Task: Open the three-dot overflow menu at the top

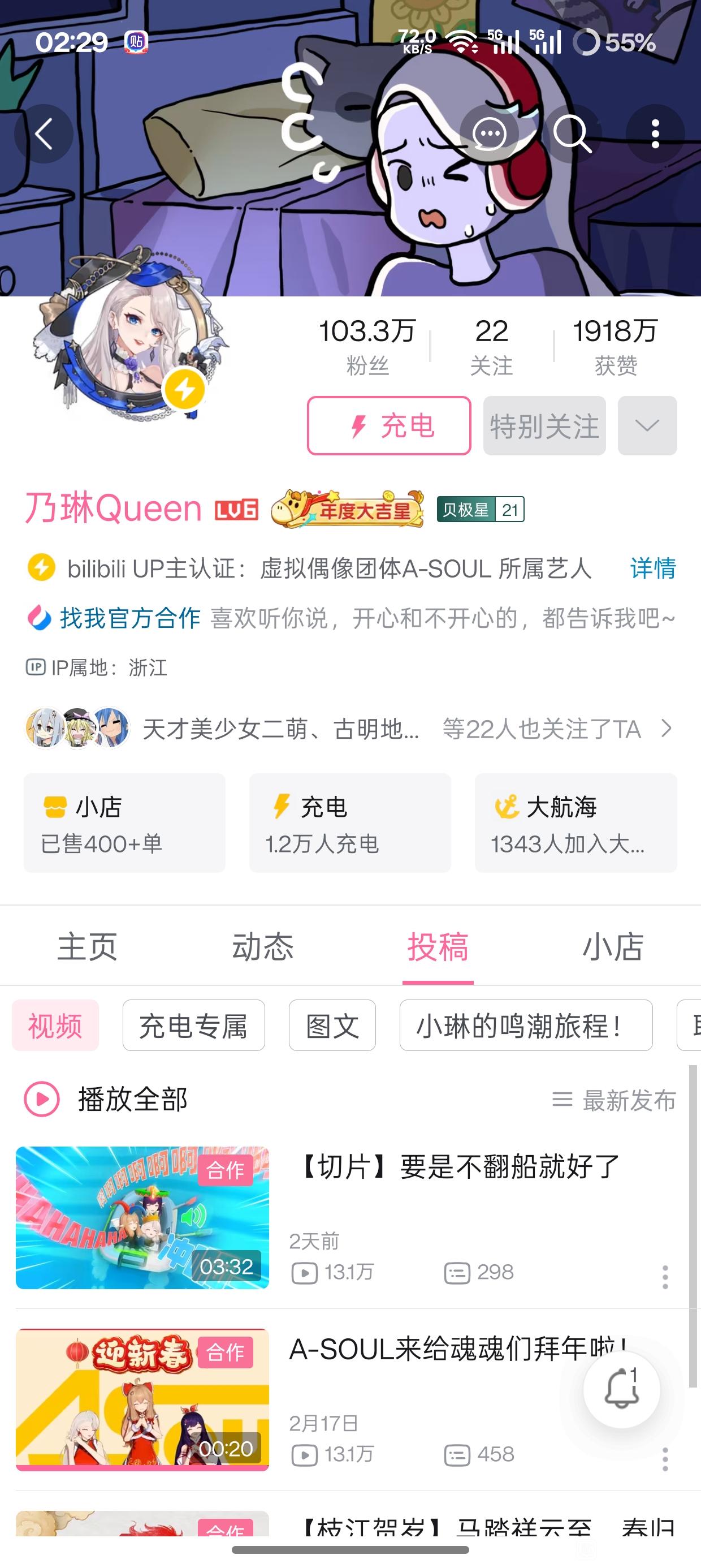Action: [655, 134]
